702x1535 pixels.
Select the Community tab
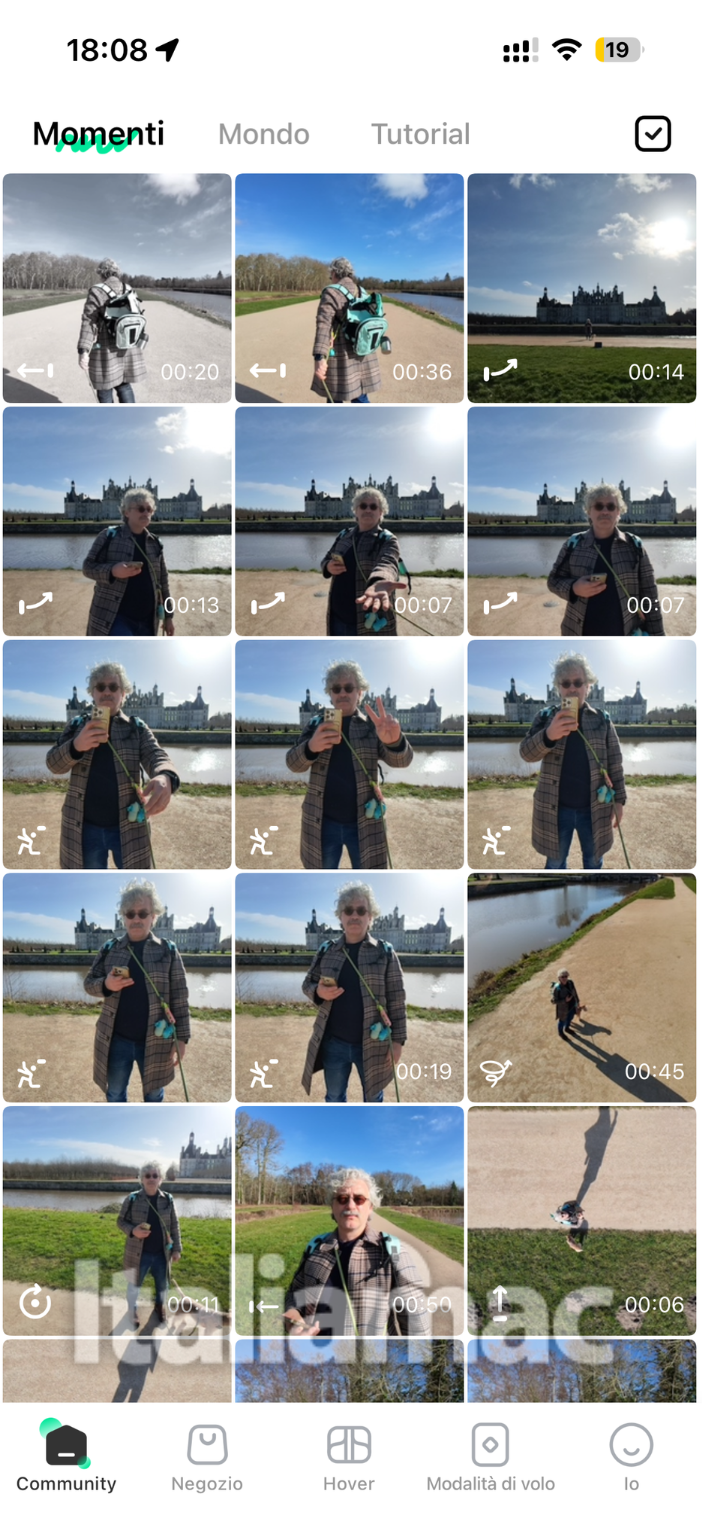pyautogui.click(x=66, y=1458)
